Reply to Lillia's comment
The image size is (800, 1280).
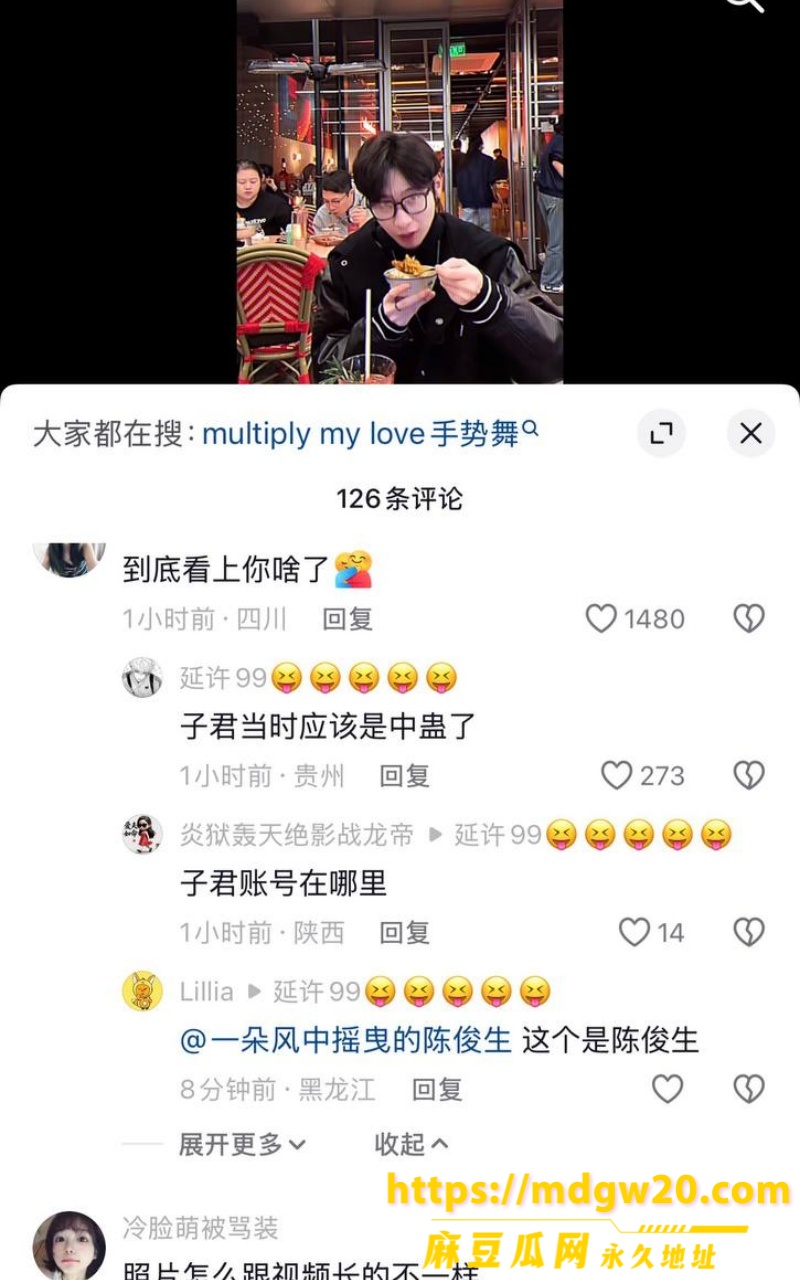click(437, 1089)
